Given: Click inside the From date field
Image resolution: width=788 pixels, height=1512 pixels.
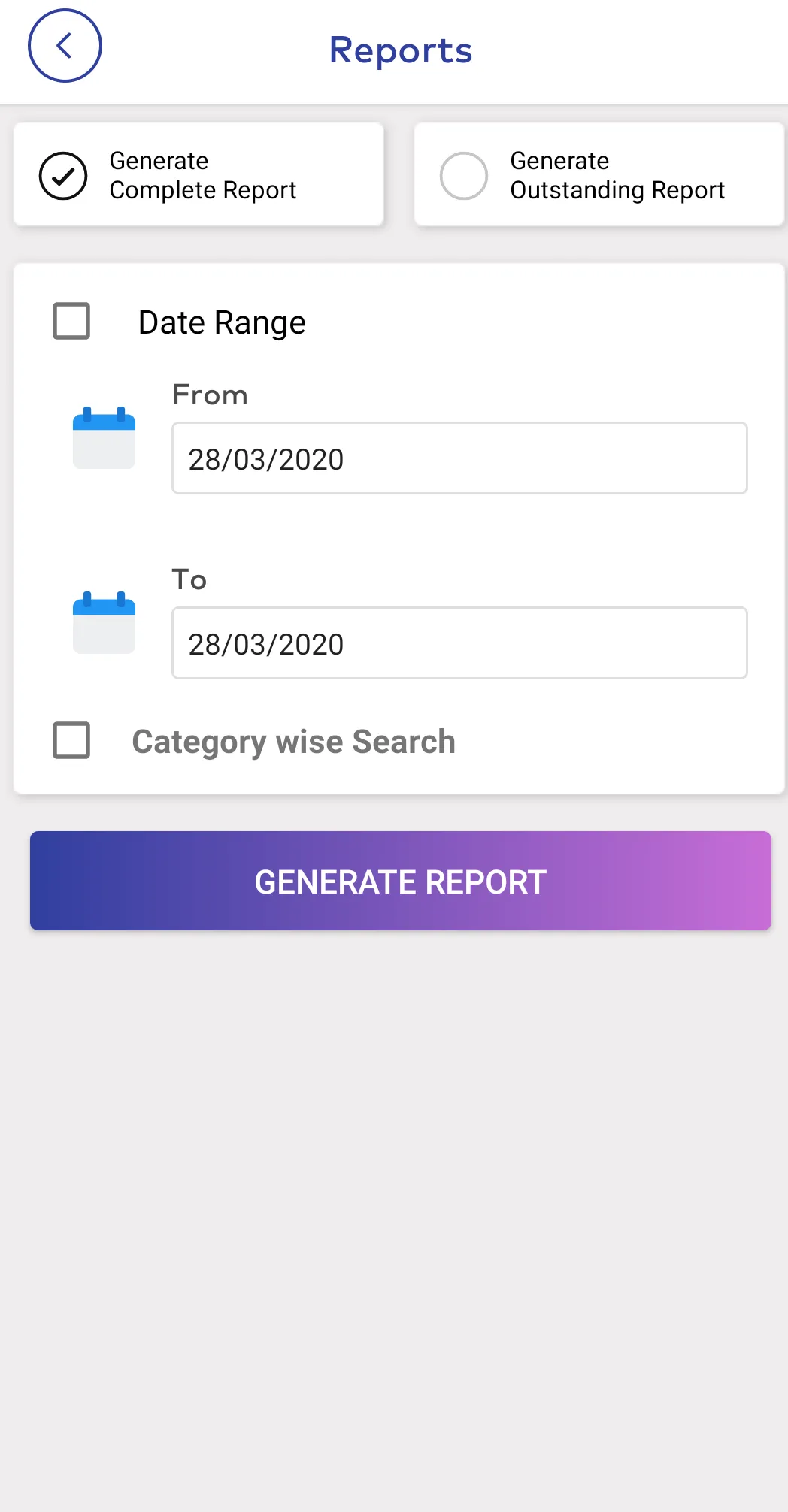Looking at the screenshot, I should click(459, 458).
